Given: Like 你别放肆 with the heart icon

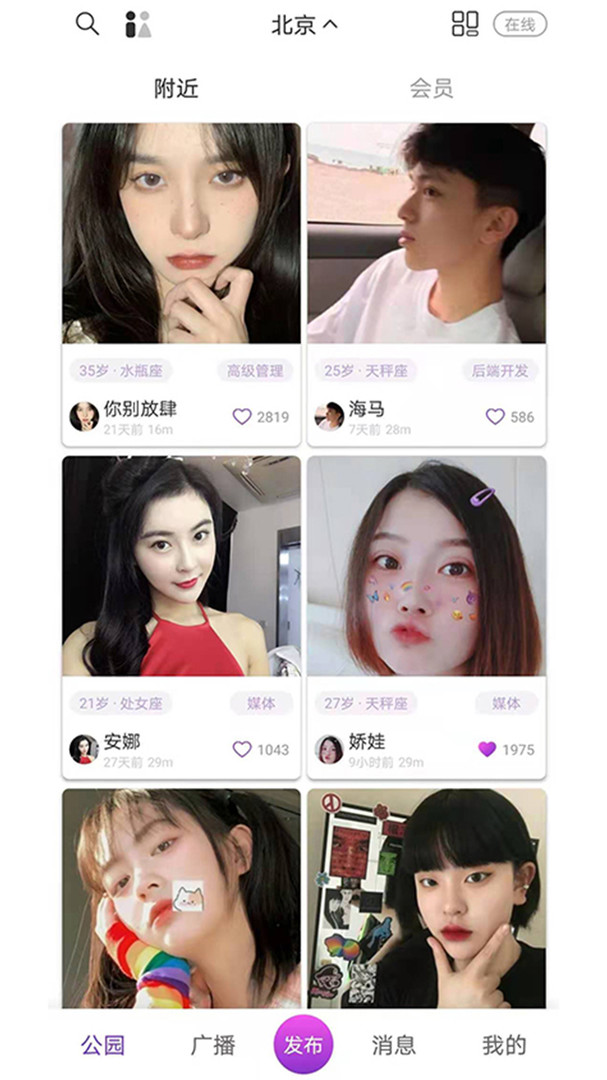Looking at the screenshot, I should (242, 416).
